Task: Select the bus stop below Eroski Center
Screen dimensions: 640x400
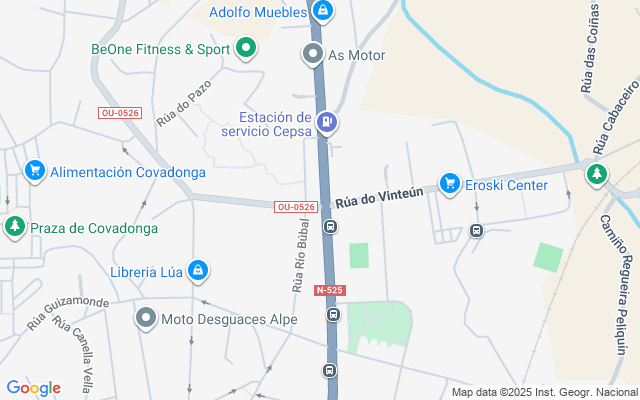Action: coord(476,231)
